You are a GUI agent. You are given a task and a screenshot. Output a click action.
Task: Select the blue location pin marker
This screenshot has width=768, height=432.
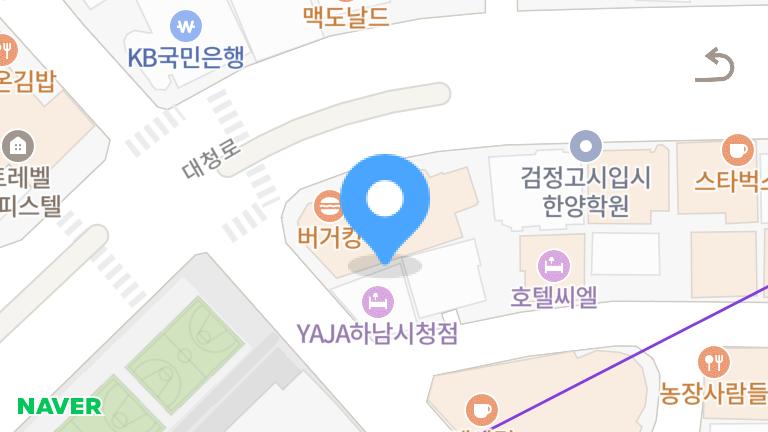385,204
